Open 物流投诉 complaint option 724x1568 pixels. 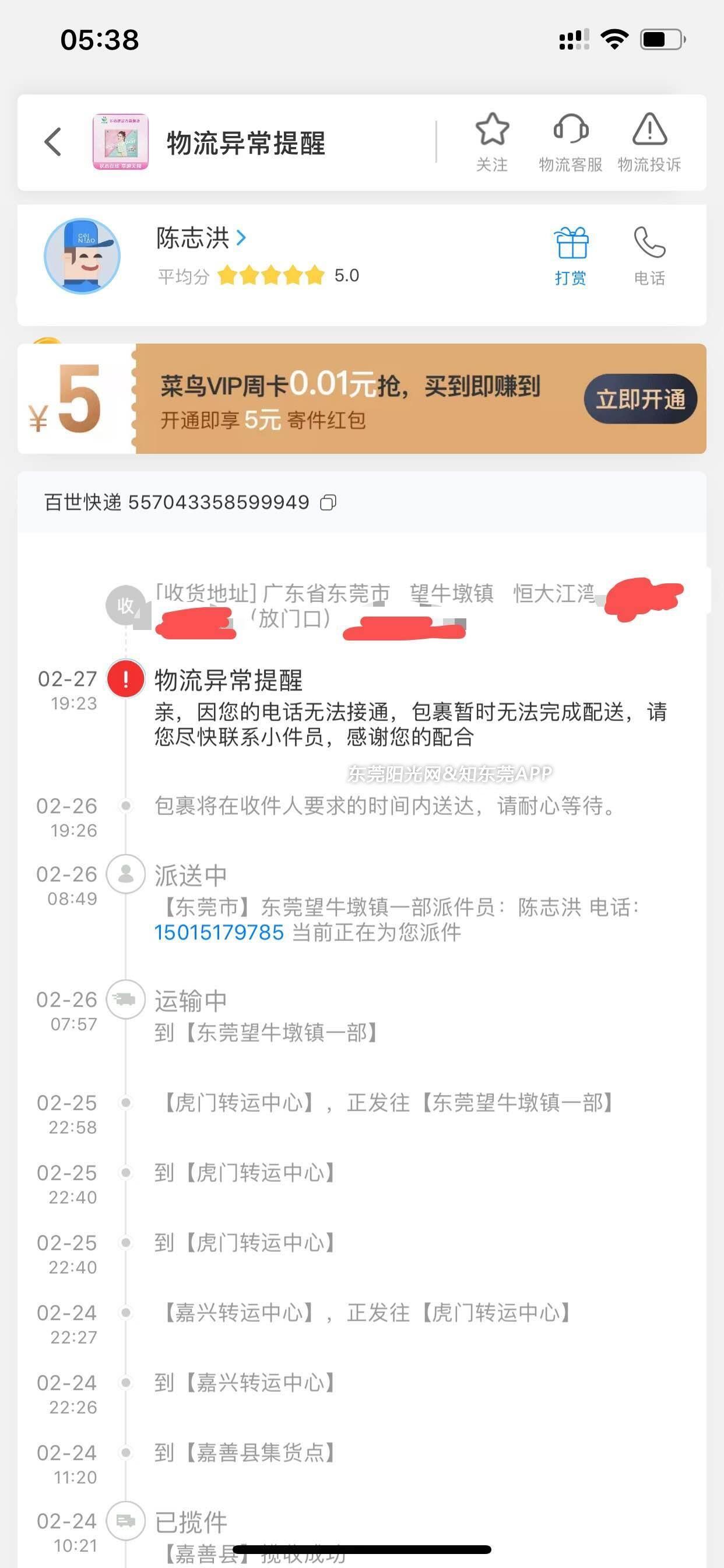point(649,141)
